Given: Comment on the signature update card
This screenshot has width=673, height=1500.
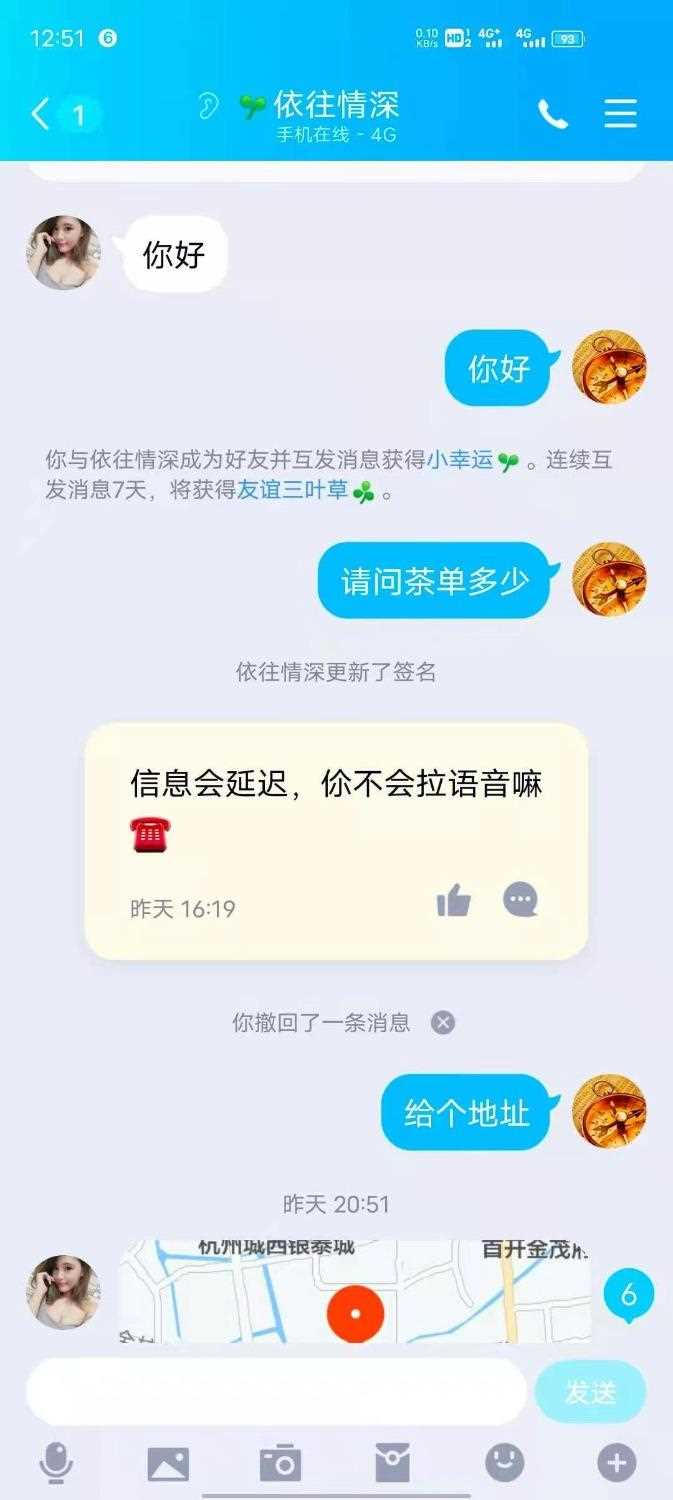Looking at the screenshot, I should point(520,900).
